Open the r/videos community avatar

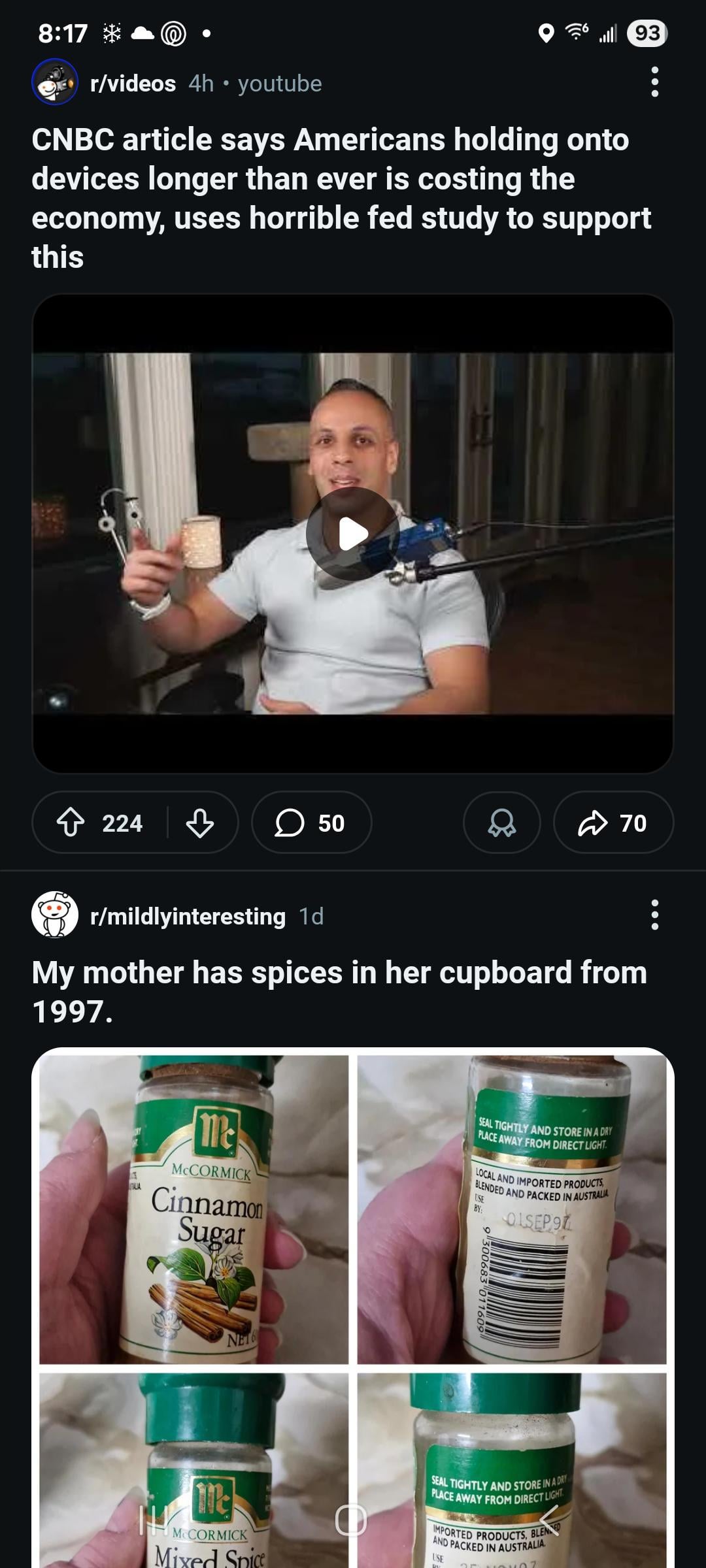[55, 82]
